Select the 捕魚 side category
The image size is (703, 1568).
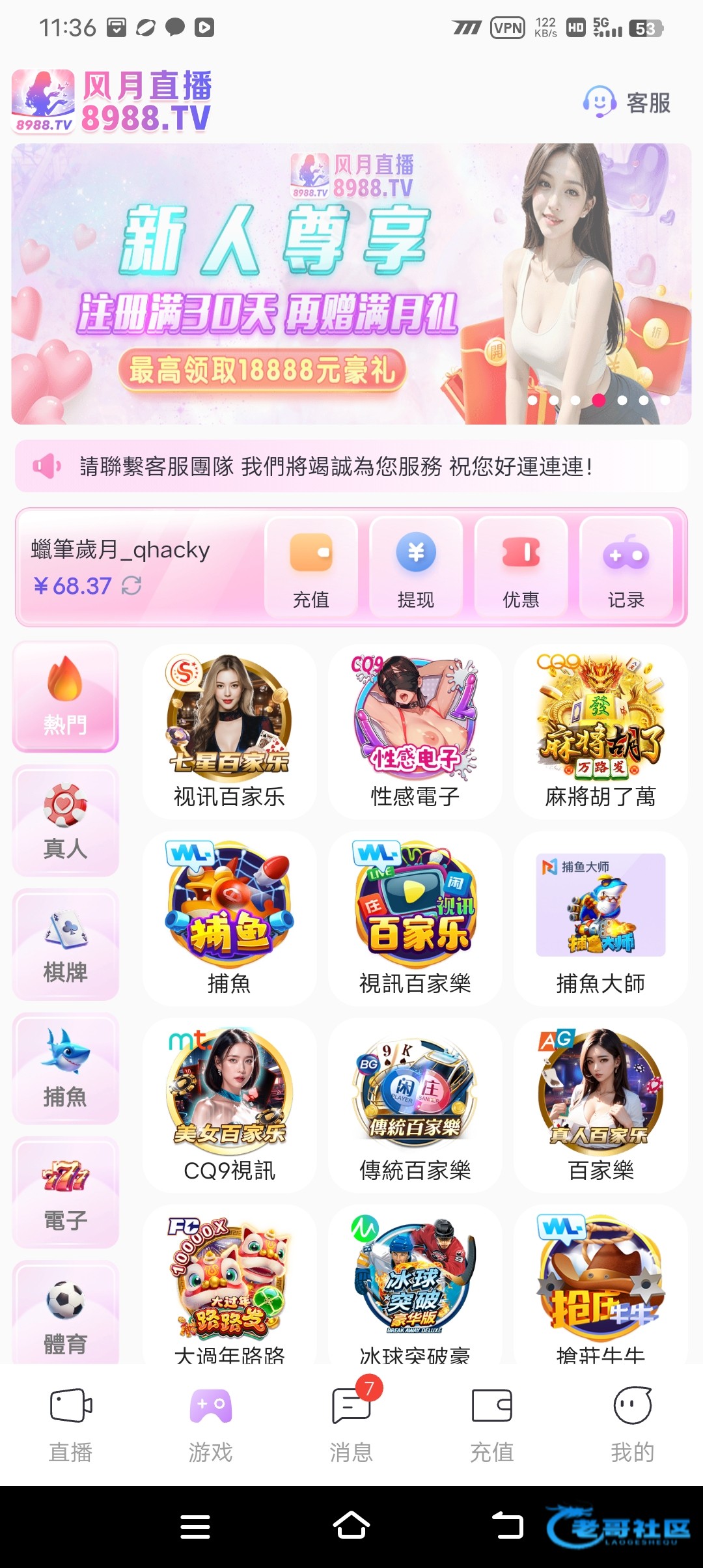(x=65, y=1069)
